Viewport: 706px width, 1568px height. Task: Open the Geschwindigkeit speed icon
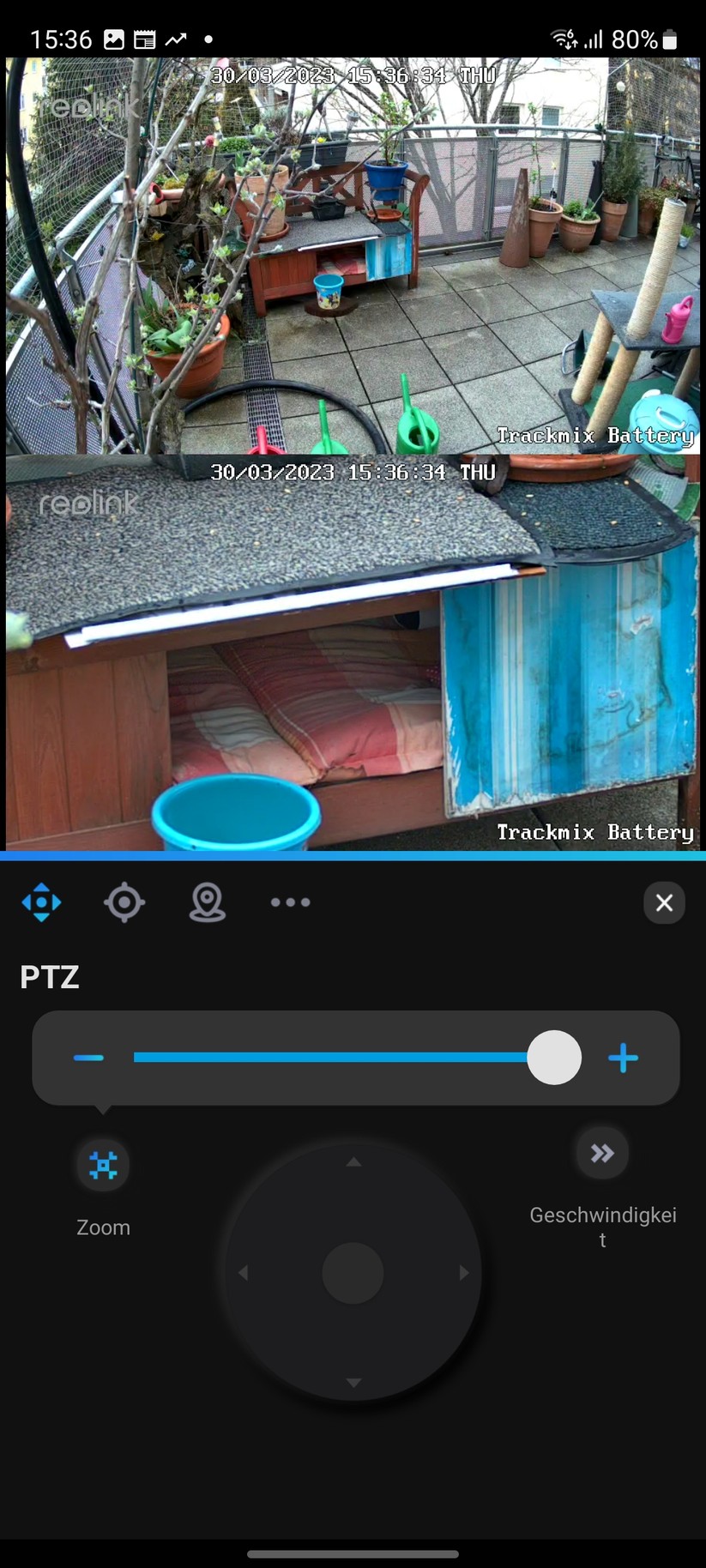(600, 1152)
